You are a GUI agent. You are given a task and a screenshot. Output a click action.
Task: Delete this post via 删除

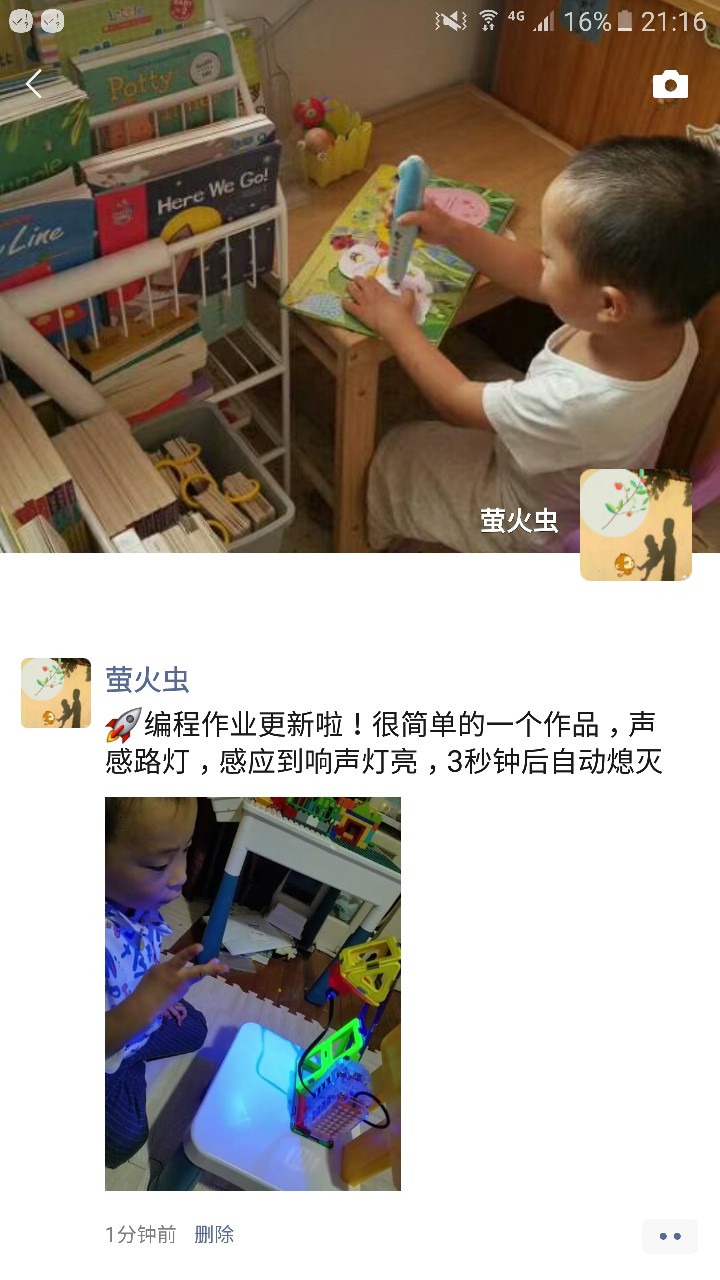pyautogui.click(x=214, y=1234)
